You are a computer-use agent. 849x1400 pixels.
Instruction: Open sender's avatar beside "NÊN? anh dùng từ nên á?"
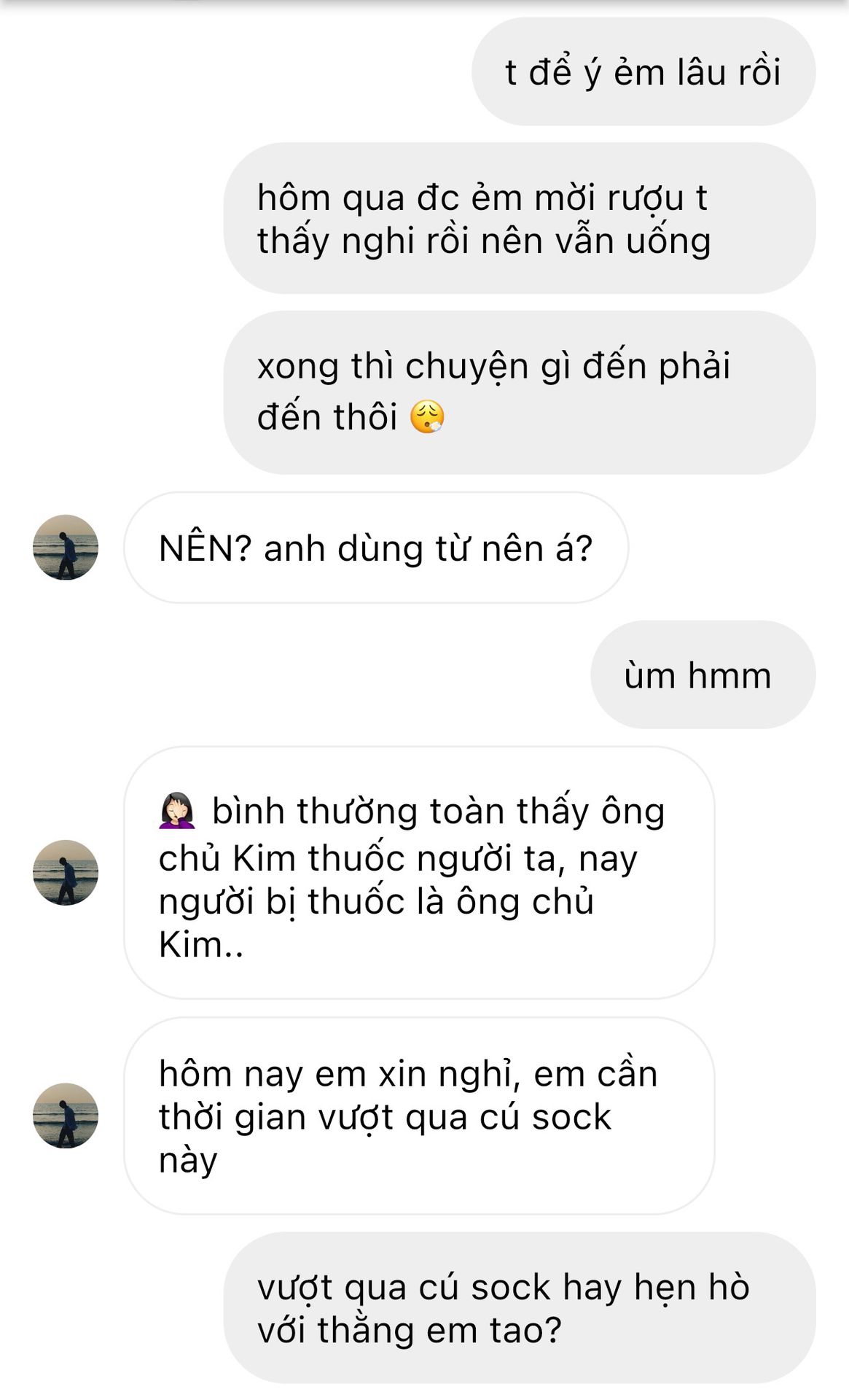tap(66, 548)
